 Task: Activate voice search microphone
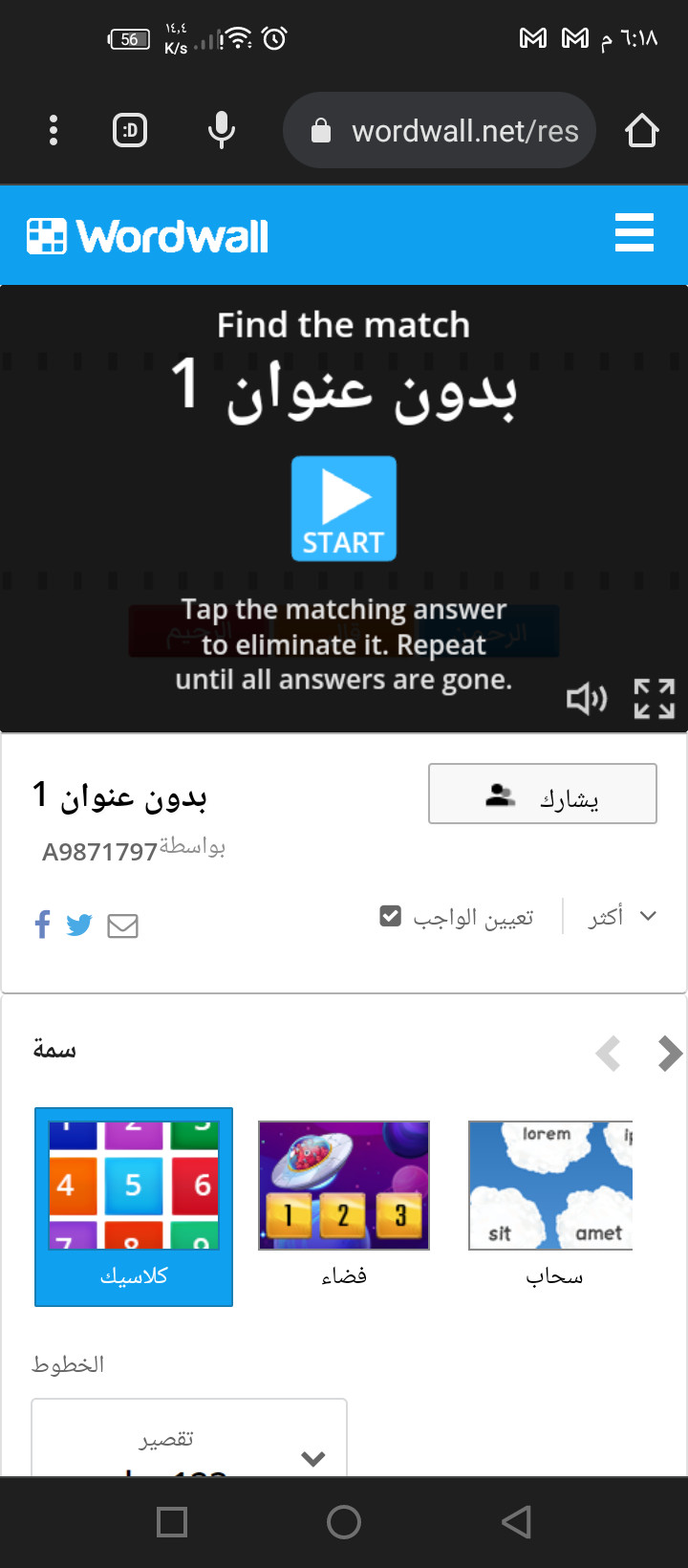point(222,130)
